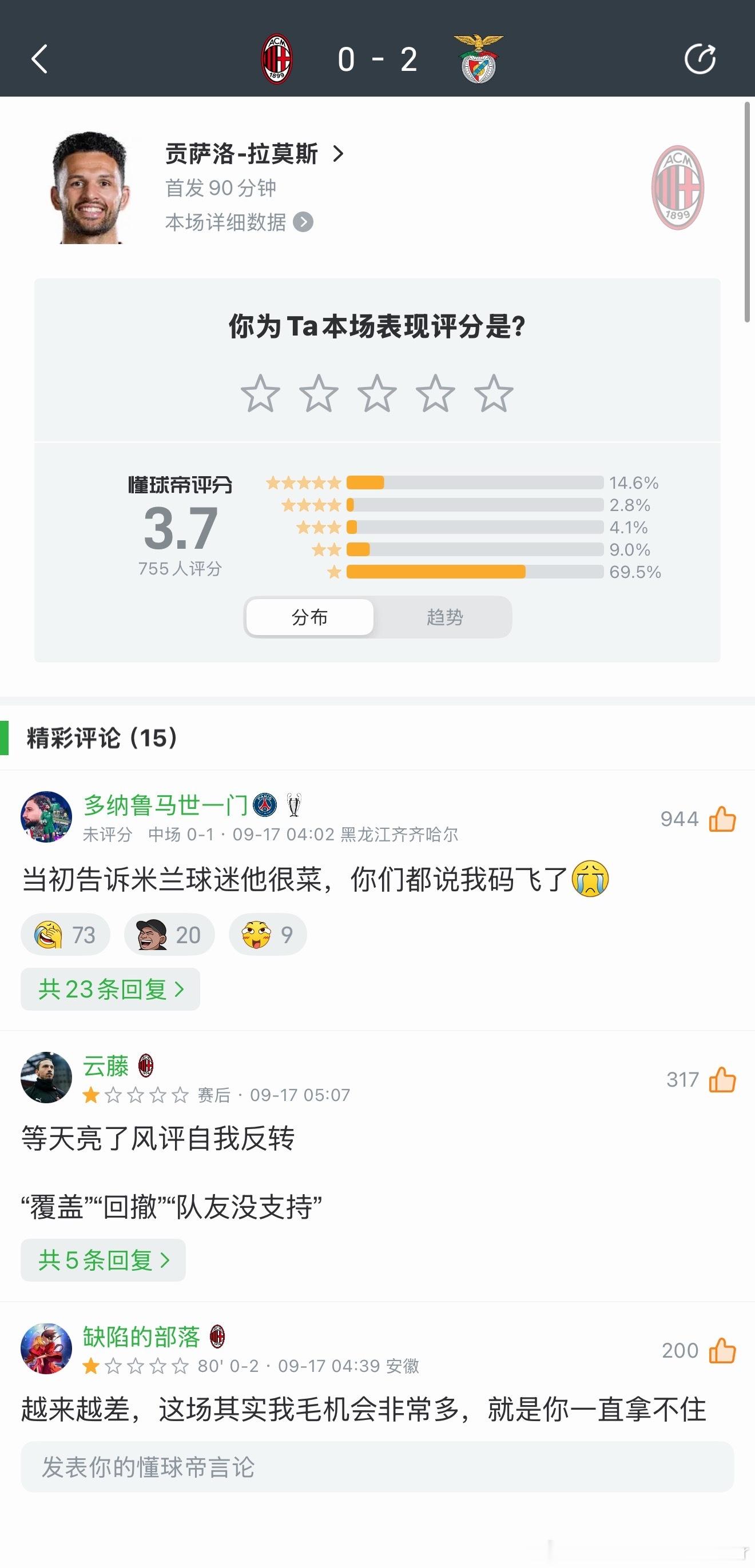Like 缺陷的部落's comment

[723, 1351]
